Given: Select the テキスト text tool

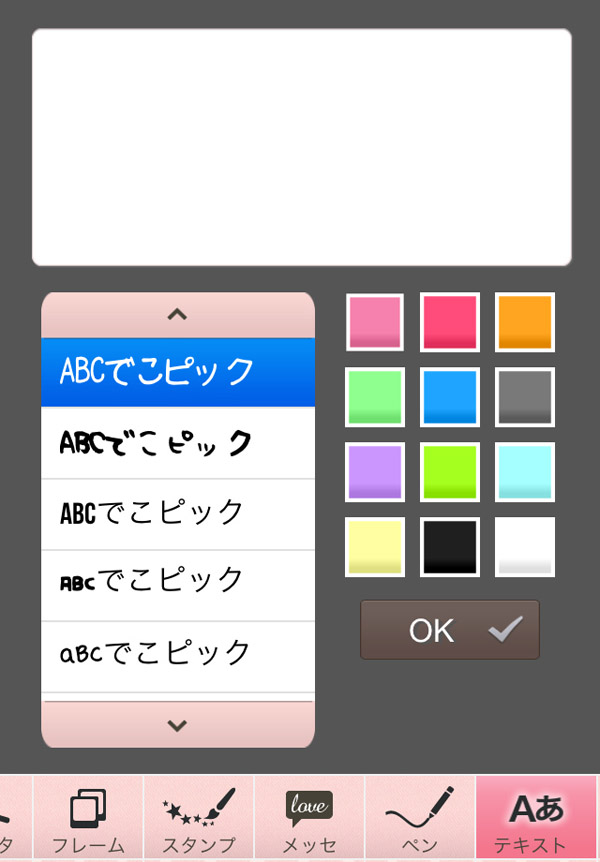Looking at the screenshot, I should tap(535, 819).
